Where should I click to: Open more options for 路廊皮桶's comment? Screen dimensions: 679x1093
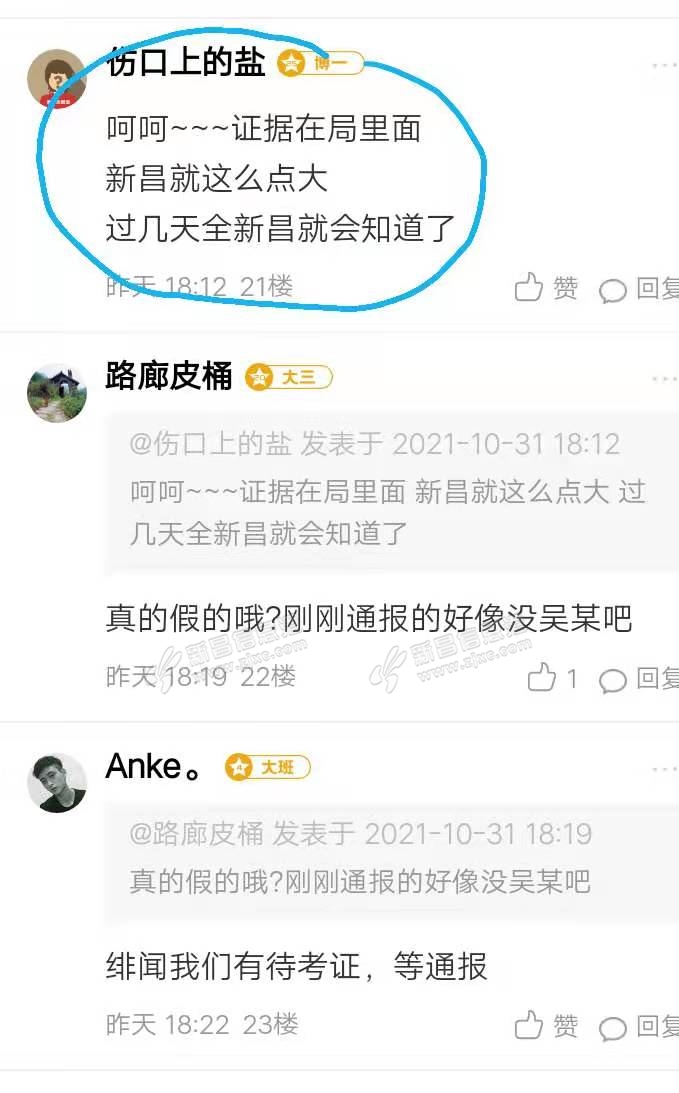tap(664, 380)
